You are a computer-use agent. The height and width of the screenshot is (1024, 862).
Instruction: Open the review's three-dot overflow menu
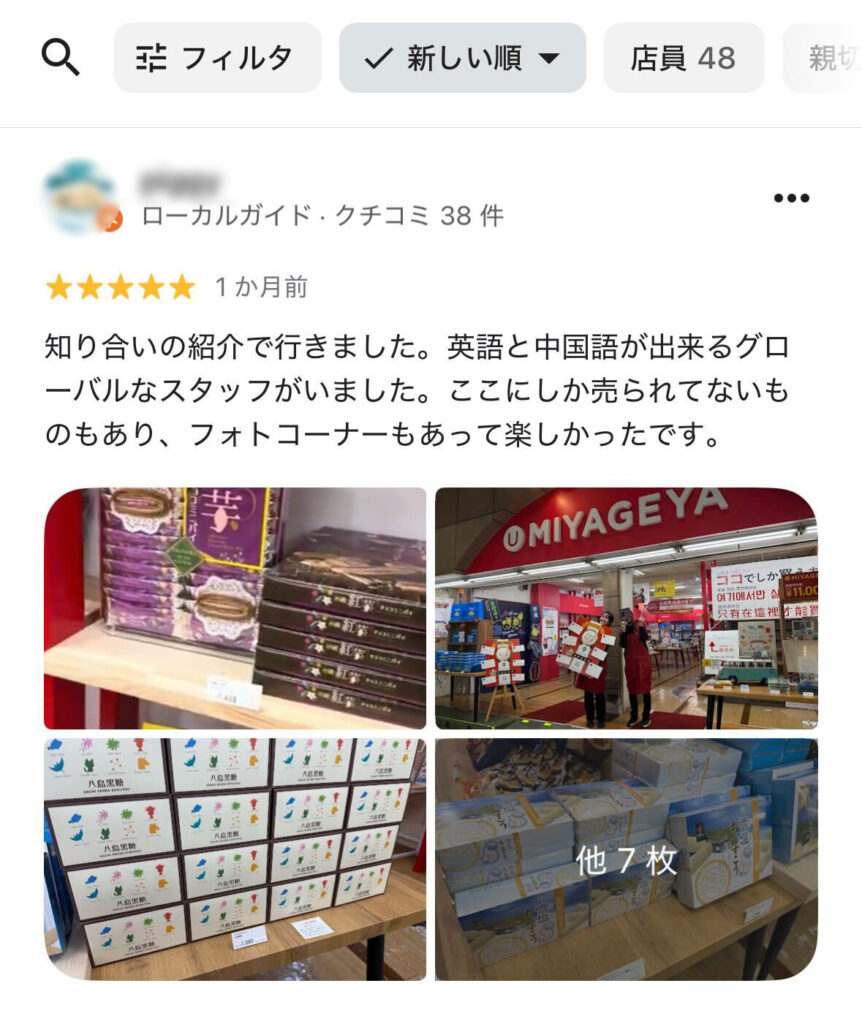(x=791, y=198)
